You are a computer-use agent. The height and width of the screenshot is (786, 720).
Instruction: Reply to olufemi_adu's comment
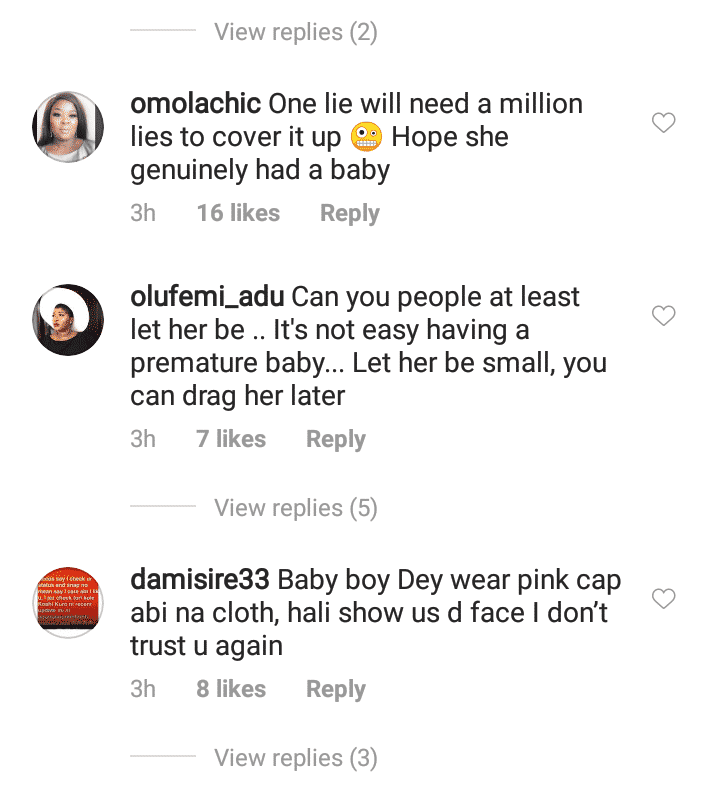click(x=335, y=439)
